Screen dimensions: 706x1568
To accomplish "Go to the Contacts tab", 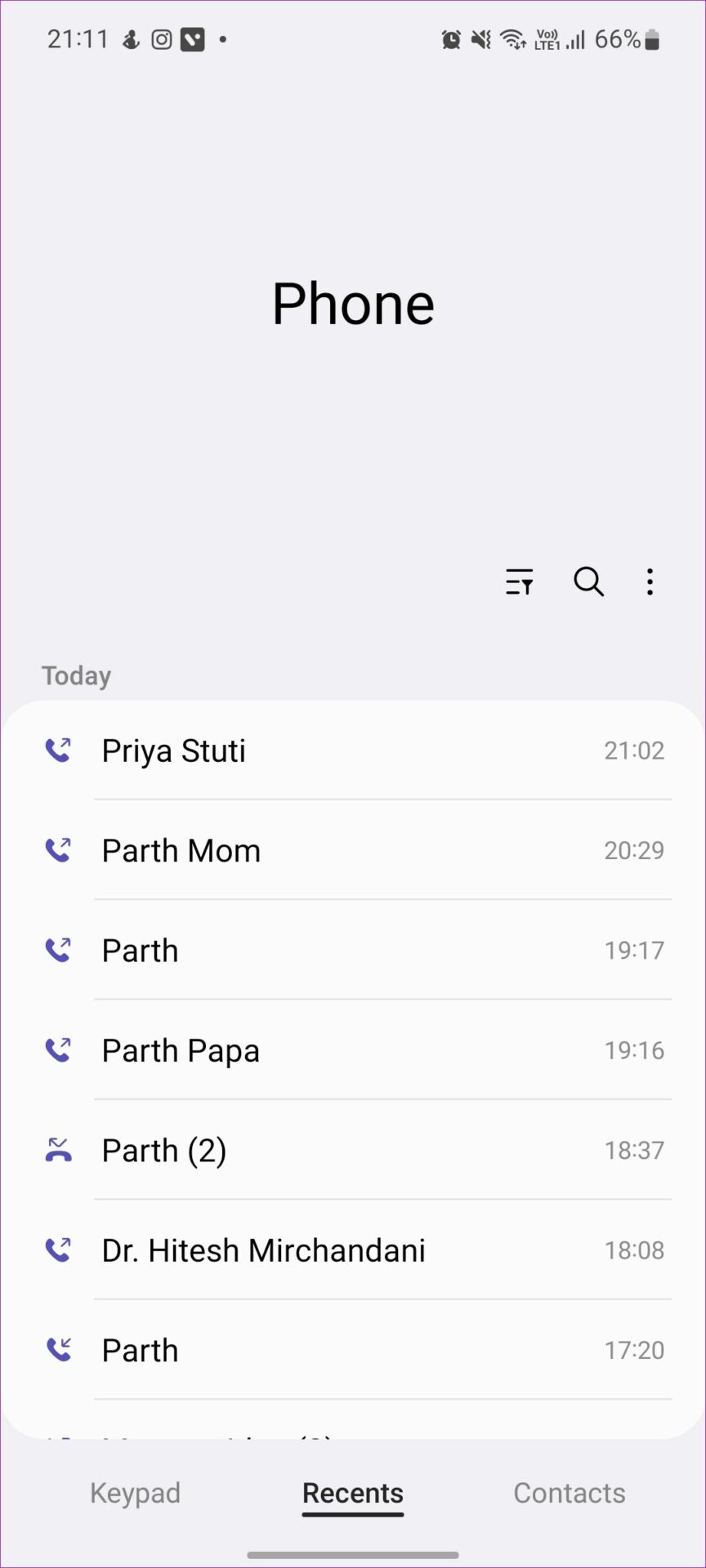I will coord(570,1493).
